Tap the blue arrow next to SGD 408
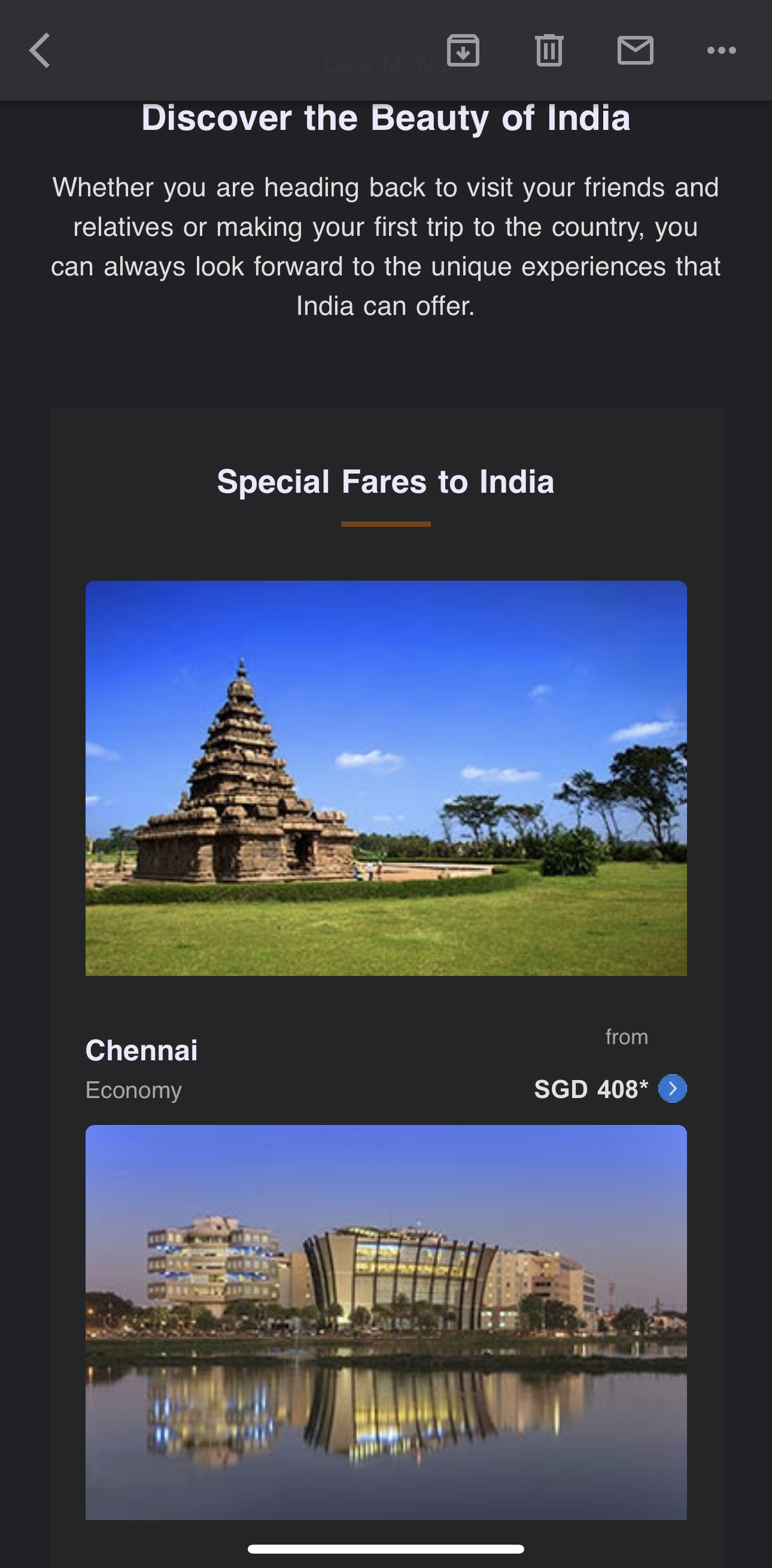This screenshot has width=772, height=1568. click(672, 1089)
